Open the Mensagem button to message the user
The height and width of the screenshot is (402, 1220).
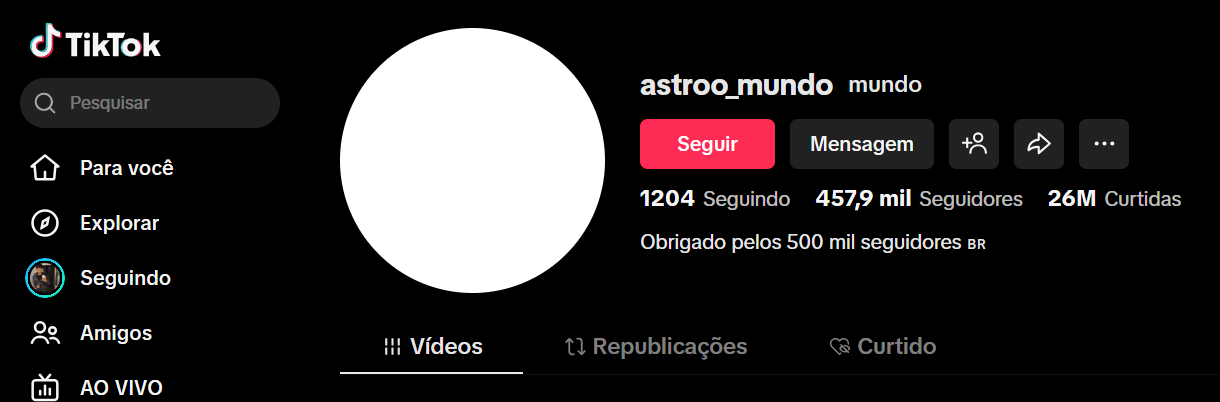coord(861,144)
